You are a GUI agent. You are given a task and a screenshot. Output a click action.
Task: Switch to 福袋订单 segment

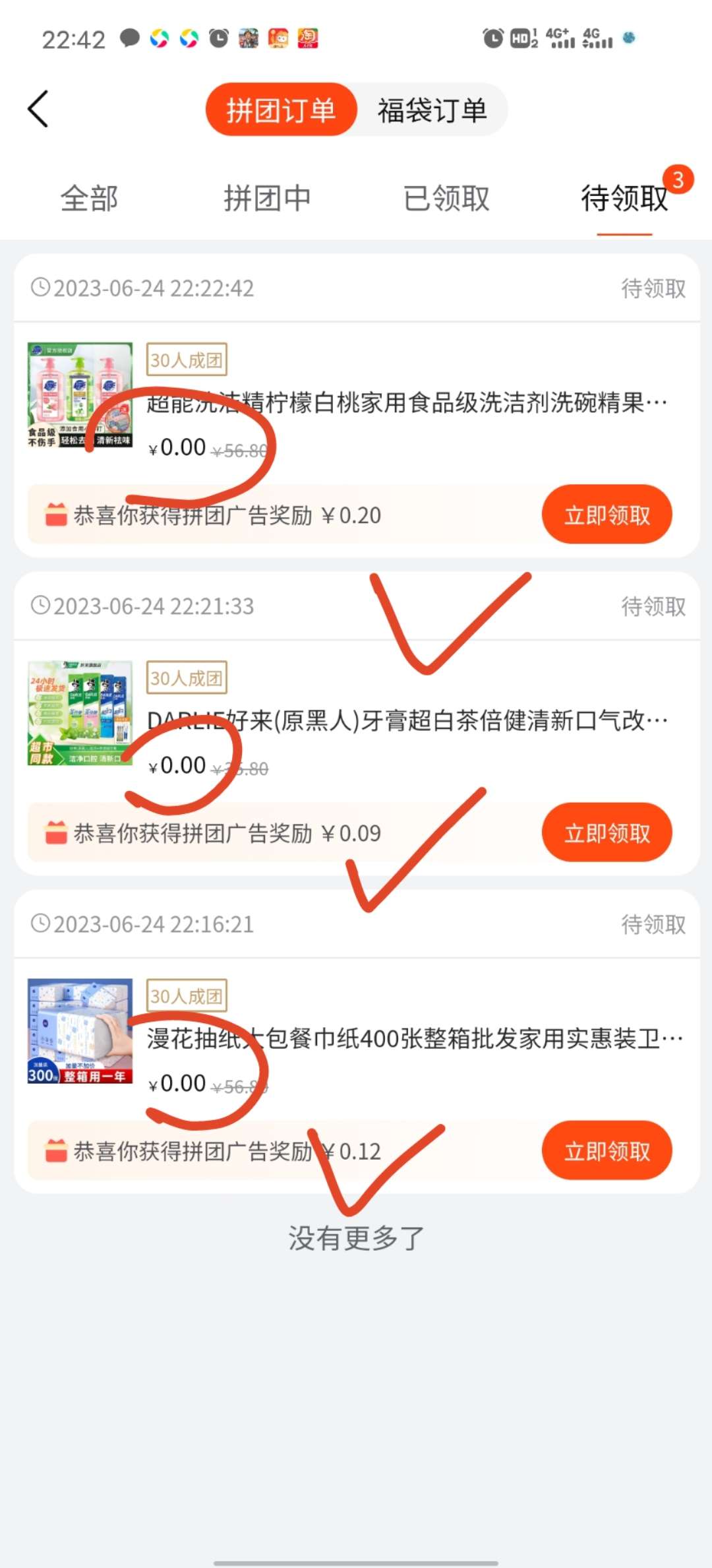pos(432,110)
